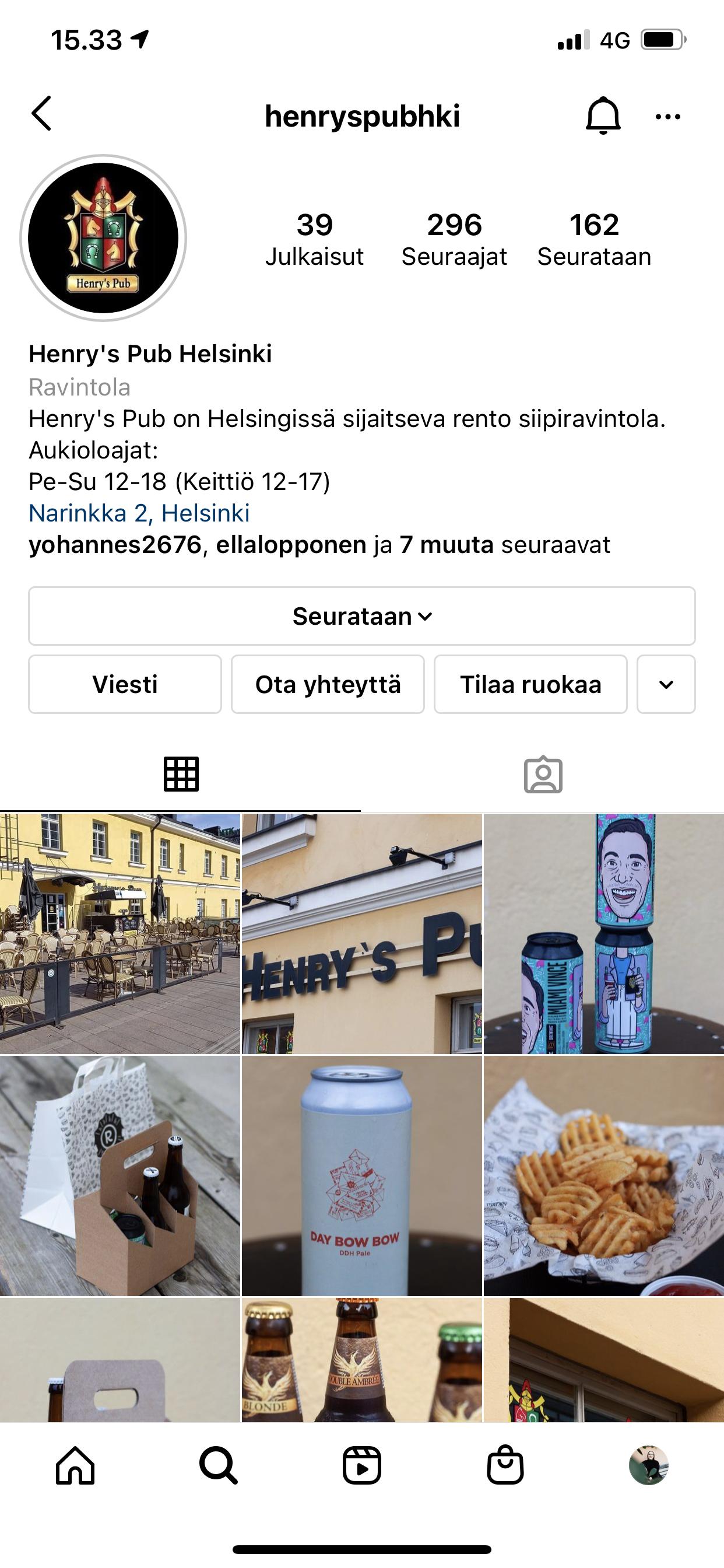Open the waffle fries post
724x1568 pixels.
(x=603, y=1175)
